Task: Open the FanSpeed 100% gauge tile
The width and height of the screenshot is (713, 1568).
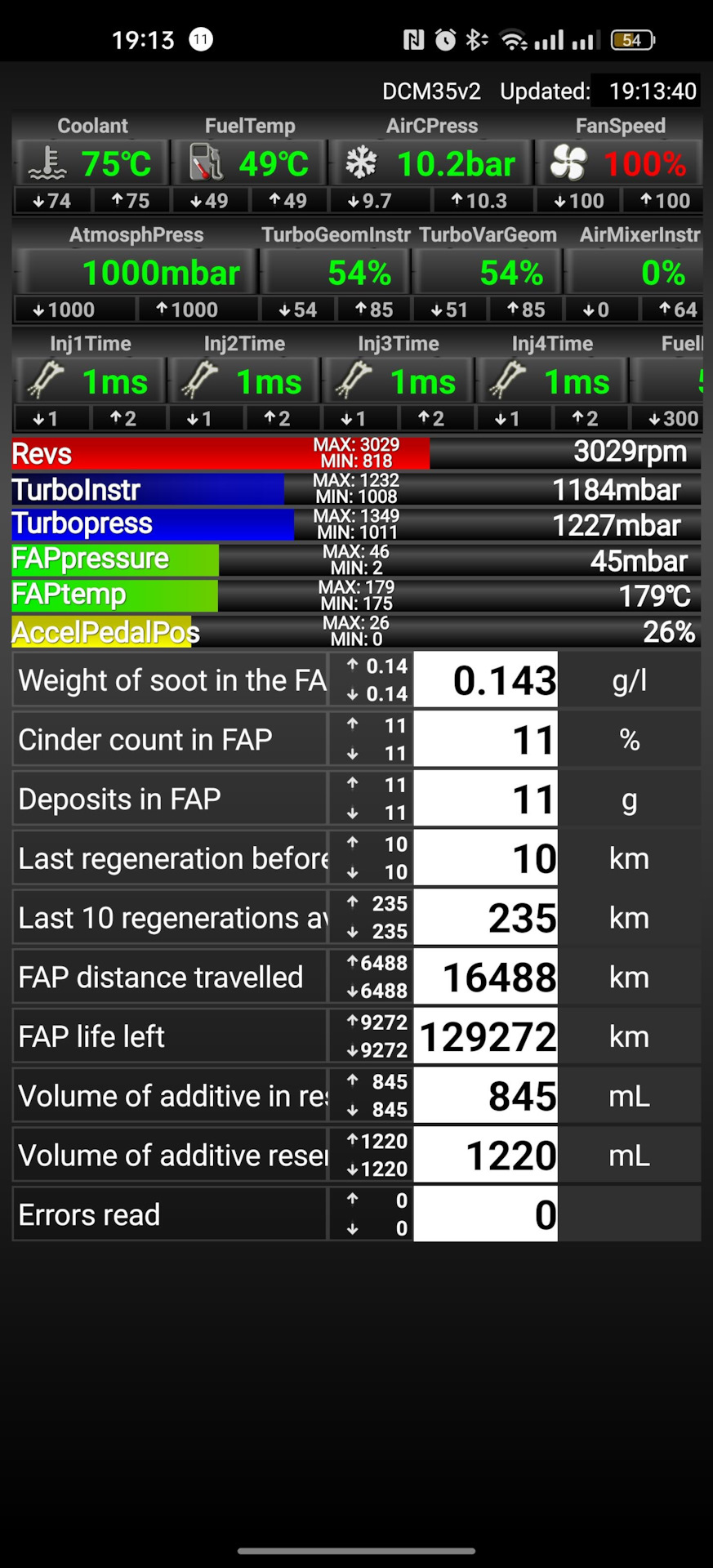Action: 619,163
